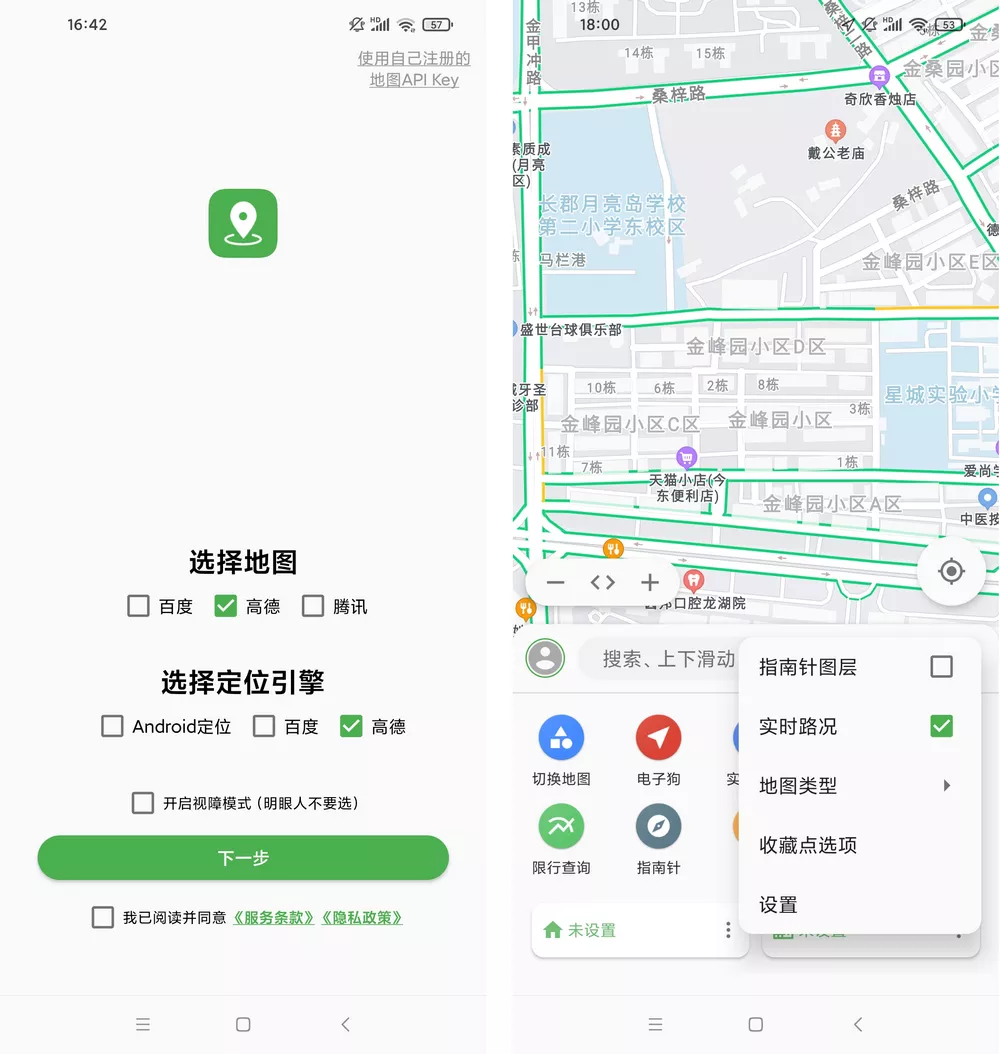Open 切换地图 shortcut
This screenshot has height=1054, width=1000.
tap(561, 740)
